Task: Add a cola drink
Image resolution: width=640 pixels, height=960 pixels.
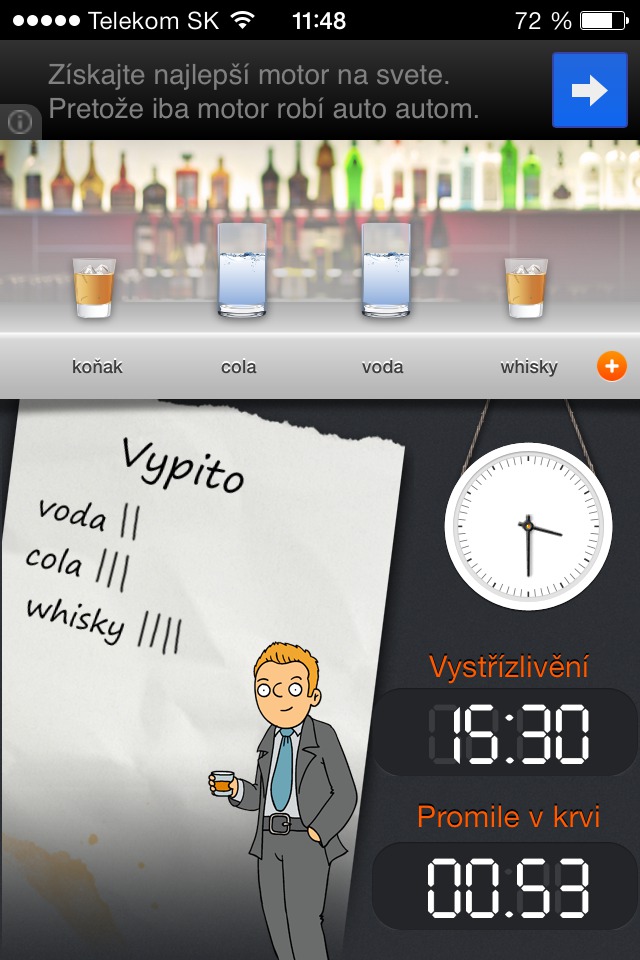Action: pos(241,270)
